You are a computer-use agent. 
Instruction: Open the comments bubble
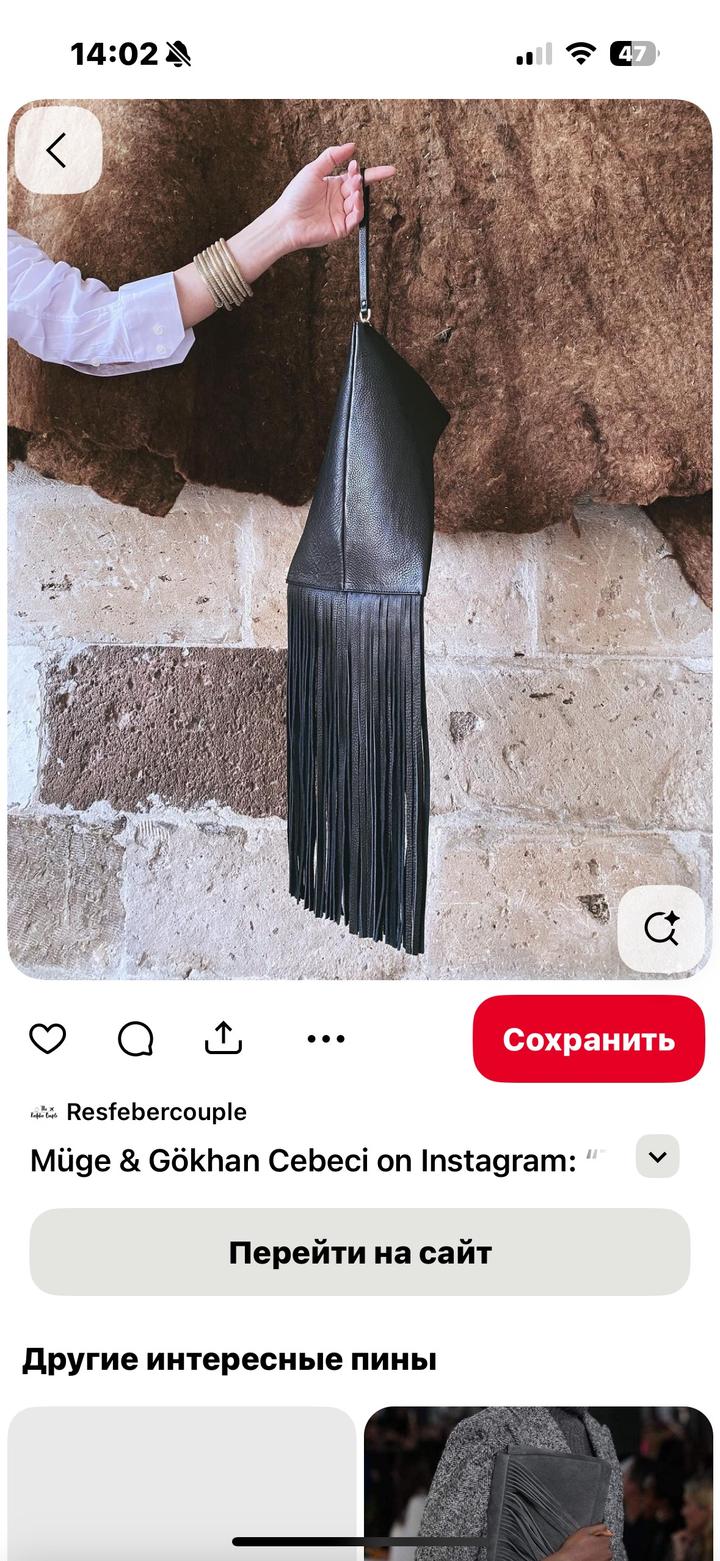pos(135,1039)
